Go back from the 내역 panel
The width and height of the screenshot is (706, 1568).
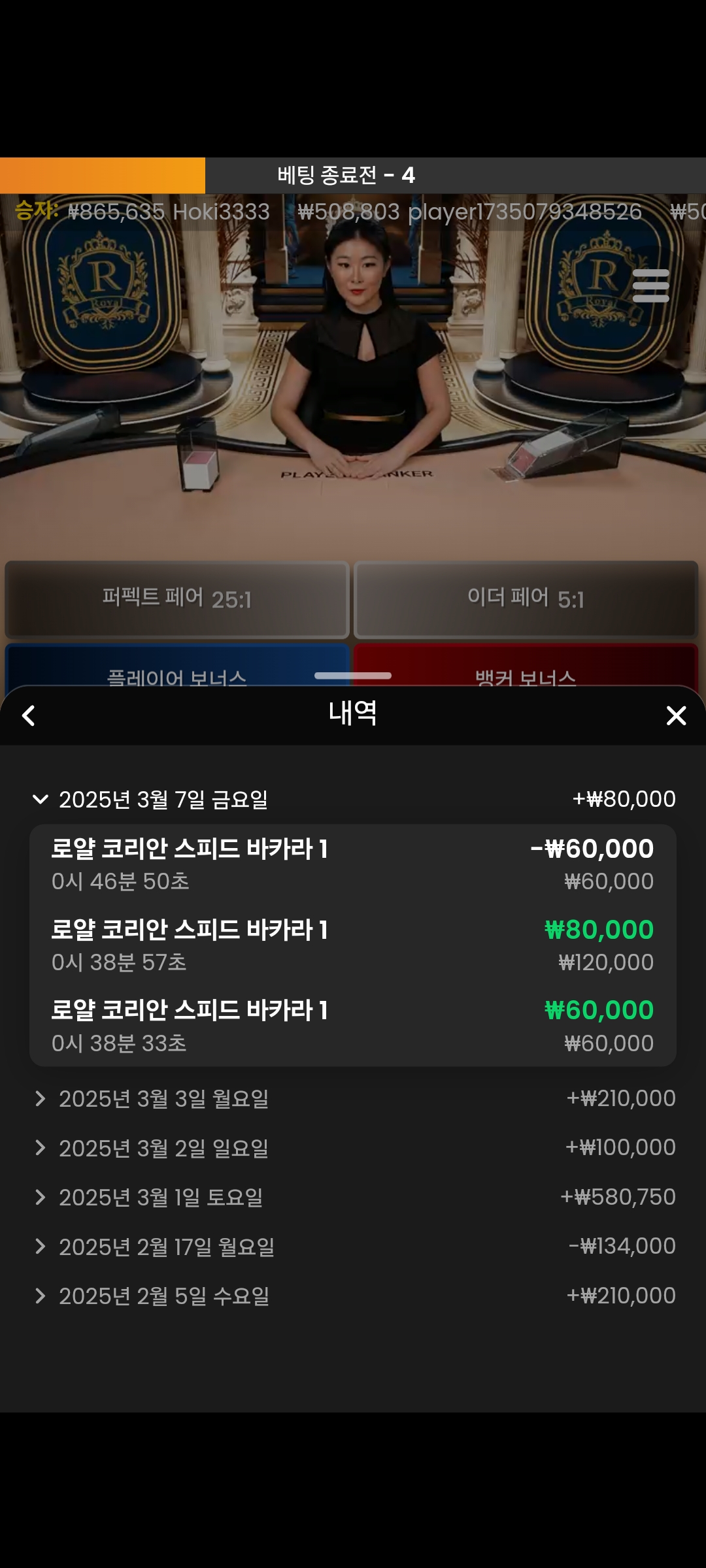(29, 715)
